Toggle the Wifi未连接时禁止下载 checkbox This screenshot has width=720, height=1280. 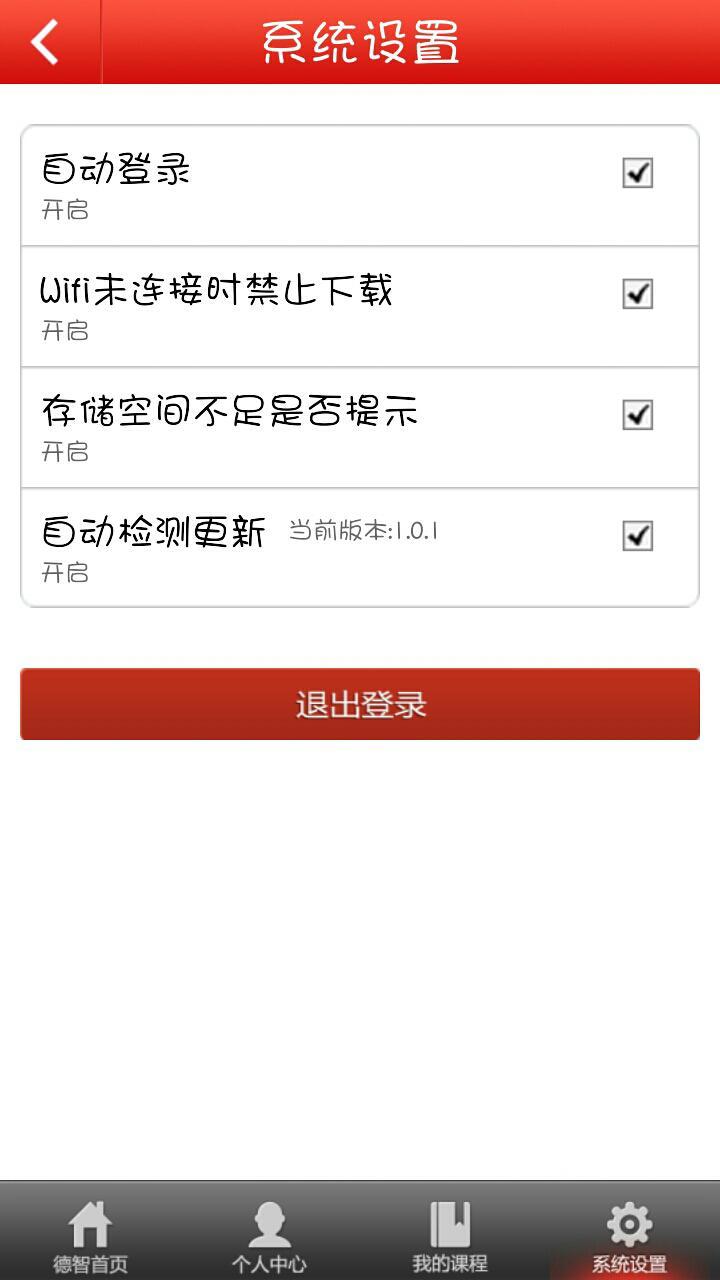tap(637, 294)
